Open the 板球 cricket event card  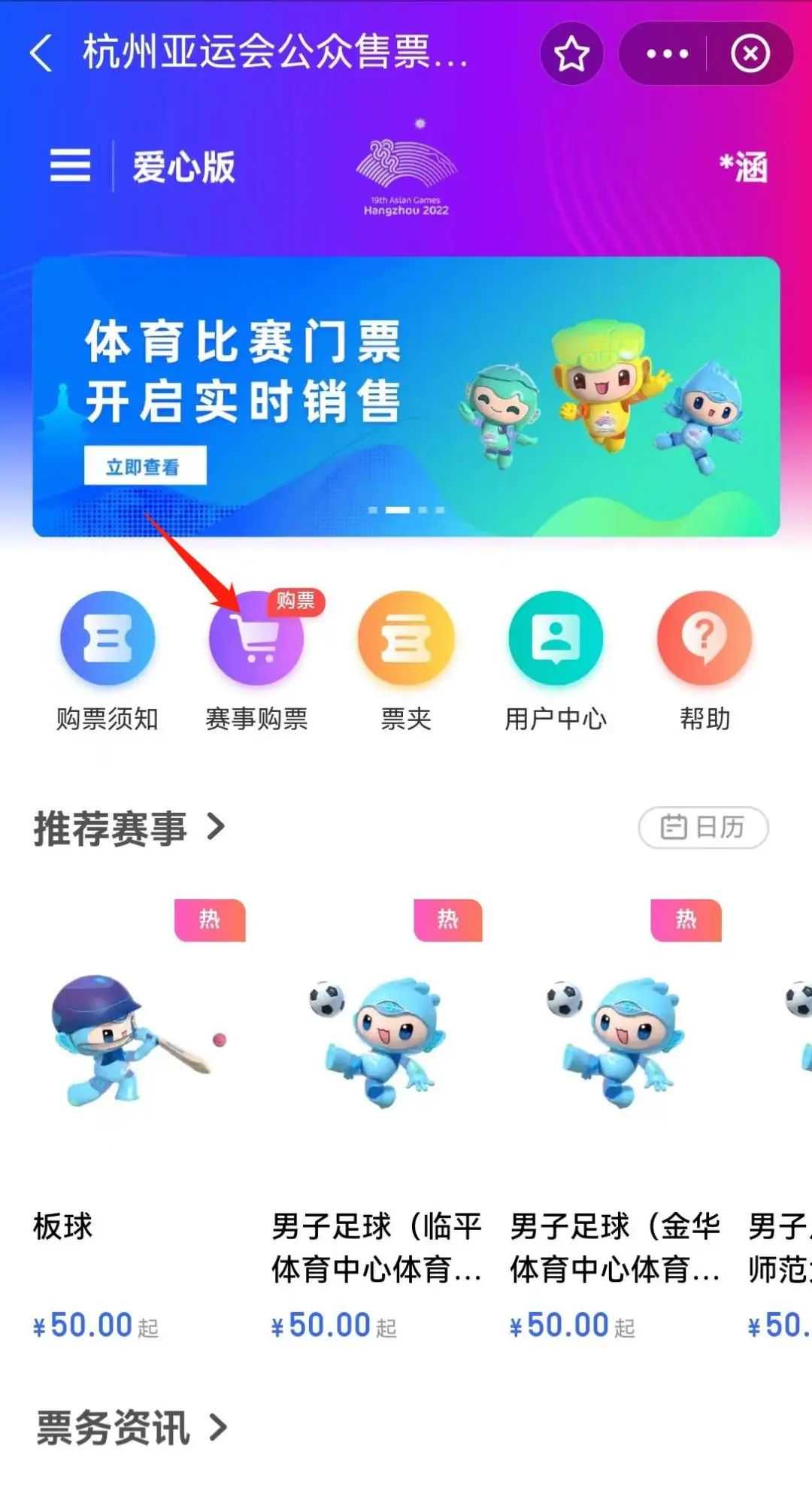(135, 1113)
